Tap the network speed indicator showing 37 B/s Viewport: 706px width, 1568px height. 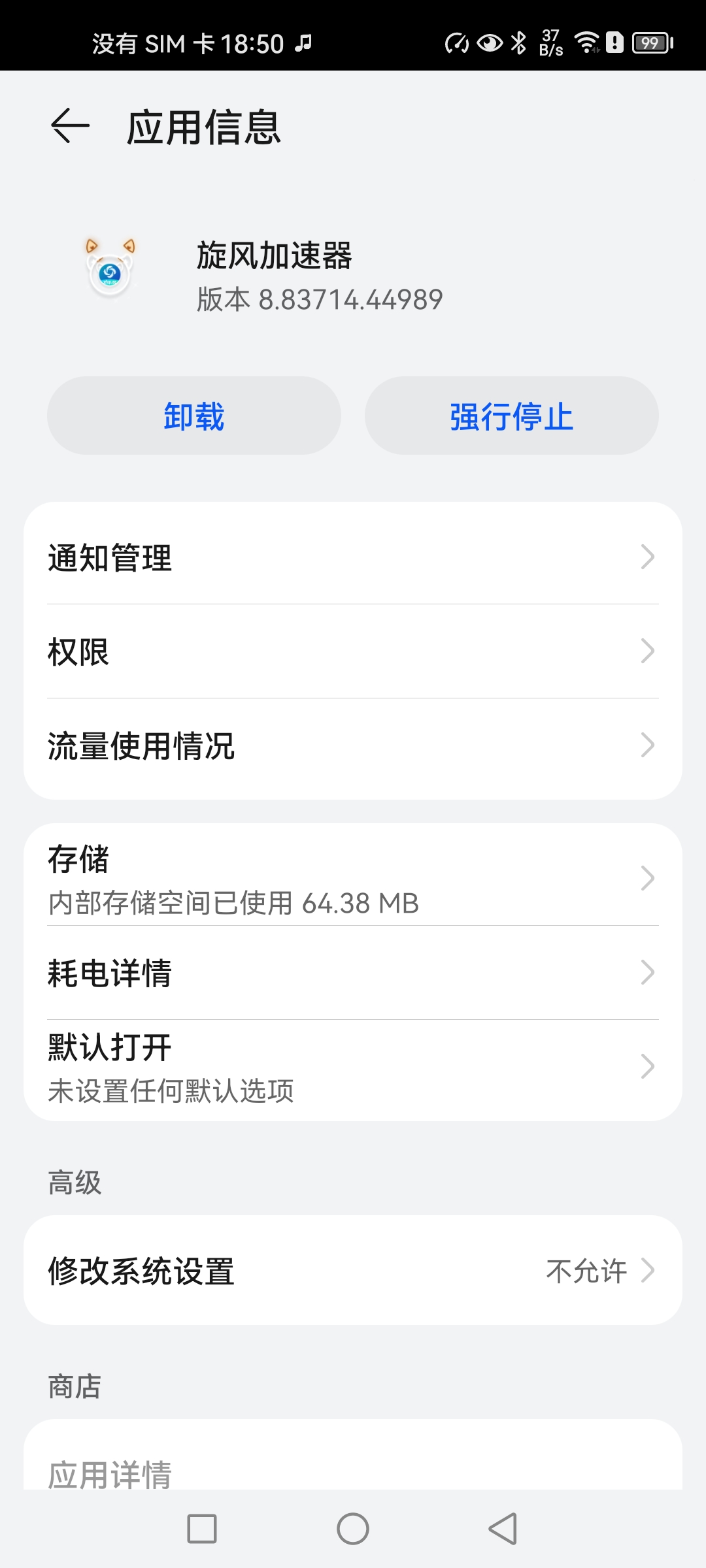pos(551,42)
